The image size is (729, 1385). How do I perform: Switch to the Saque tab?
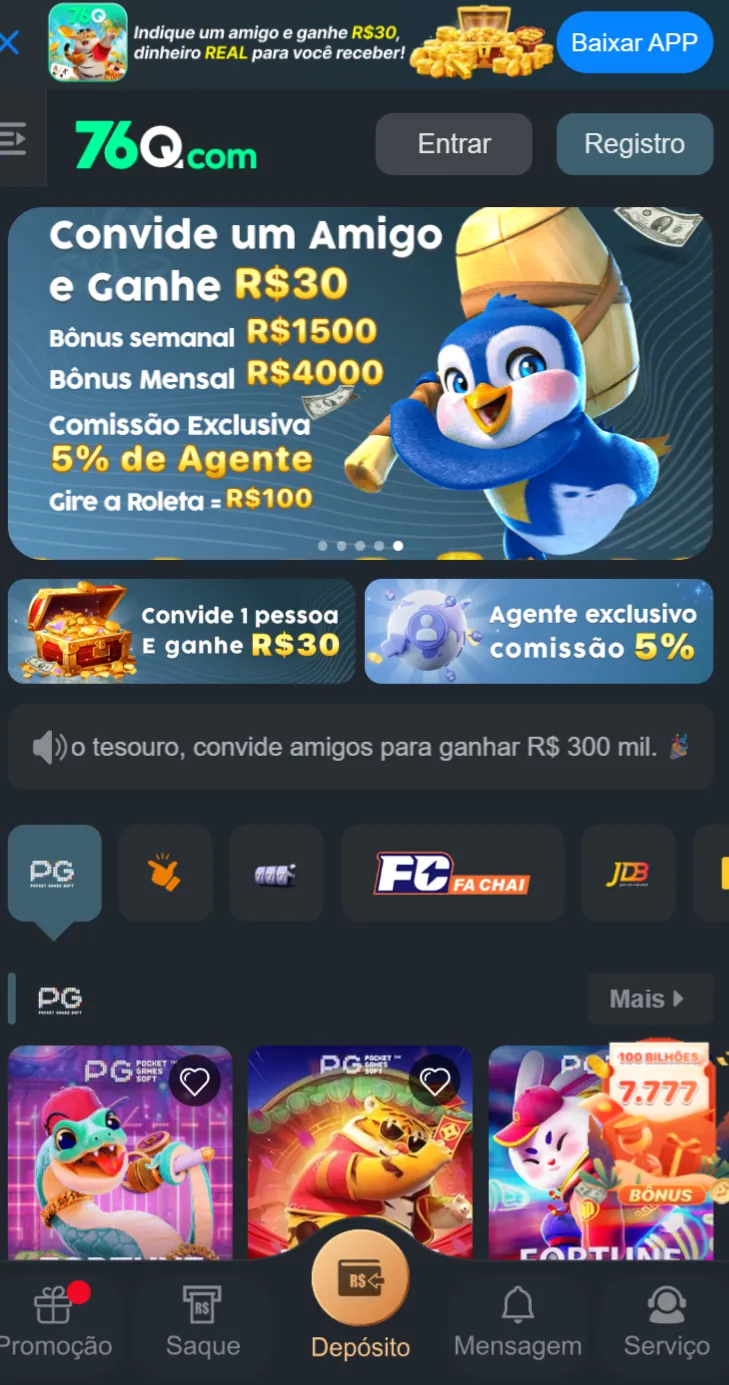click(x=202, y=1320)
